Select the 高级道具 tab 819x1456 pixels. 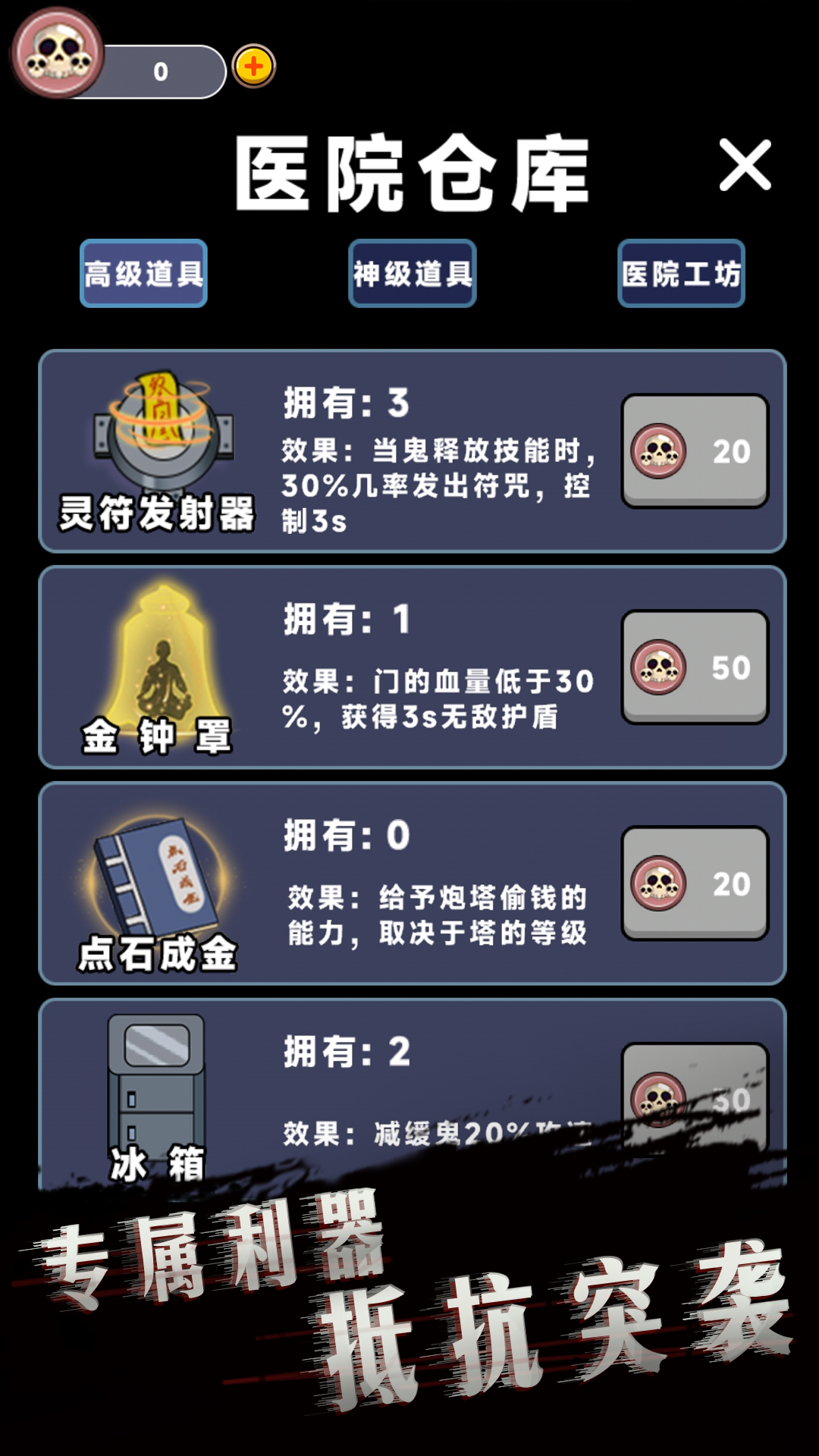144,275
